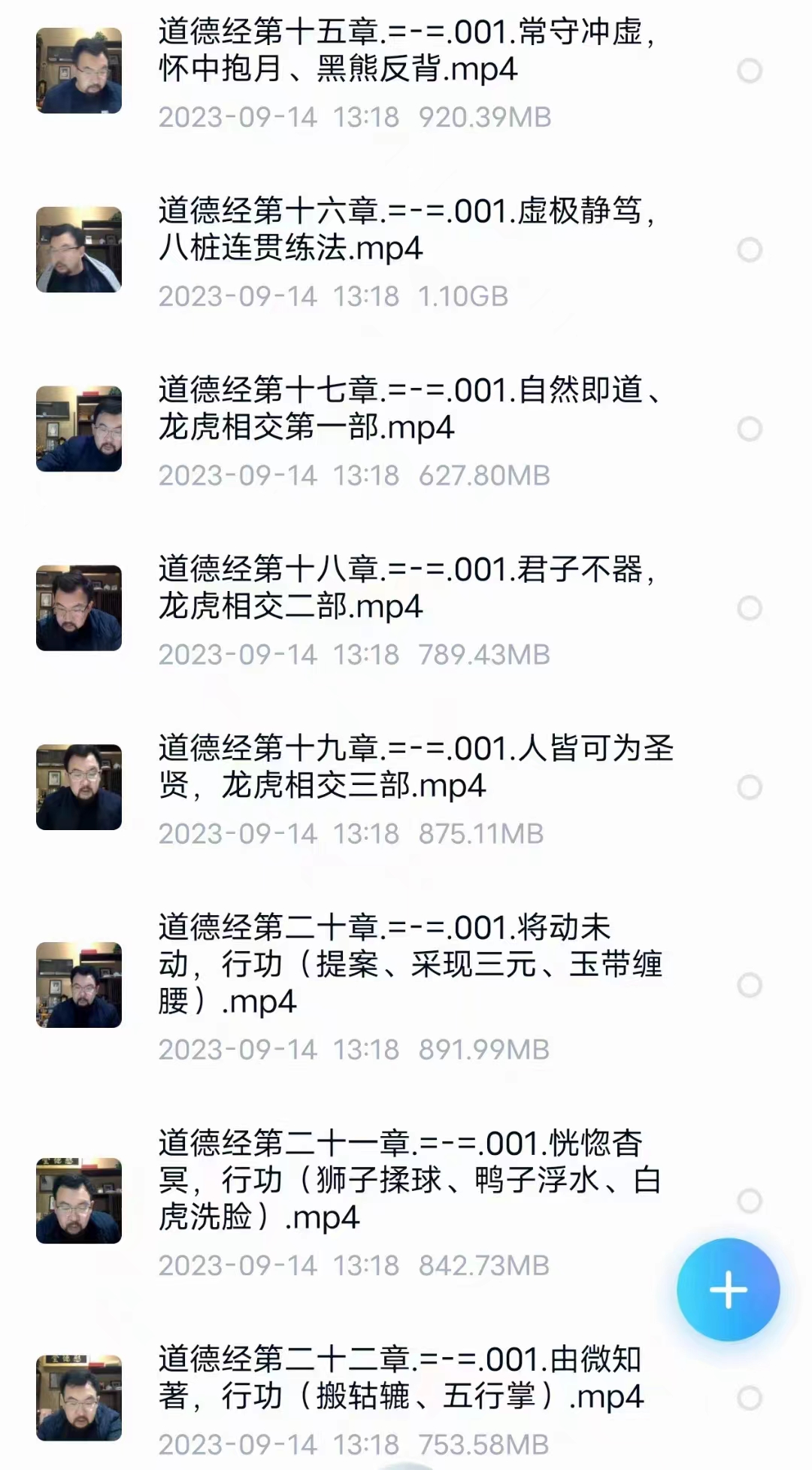
Task: Select the circle for 道德经第十六章
Action: point(749,250)
